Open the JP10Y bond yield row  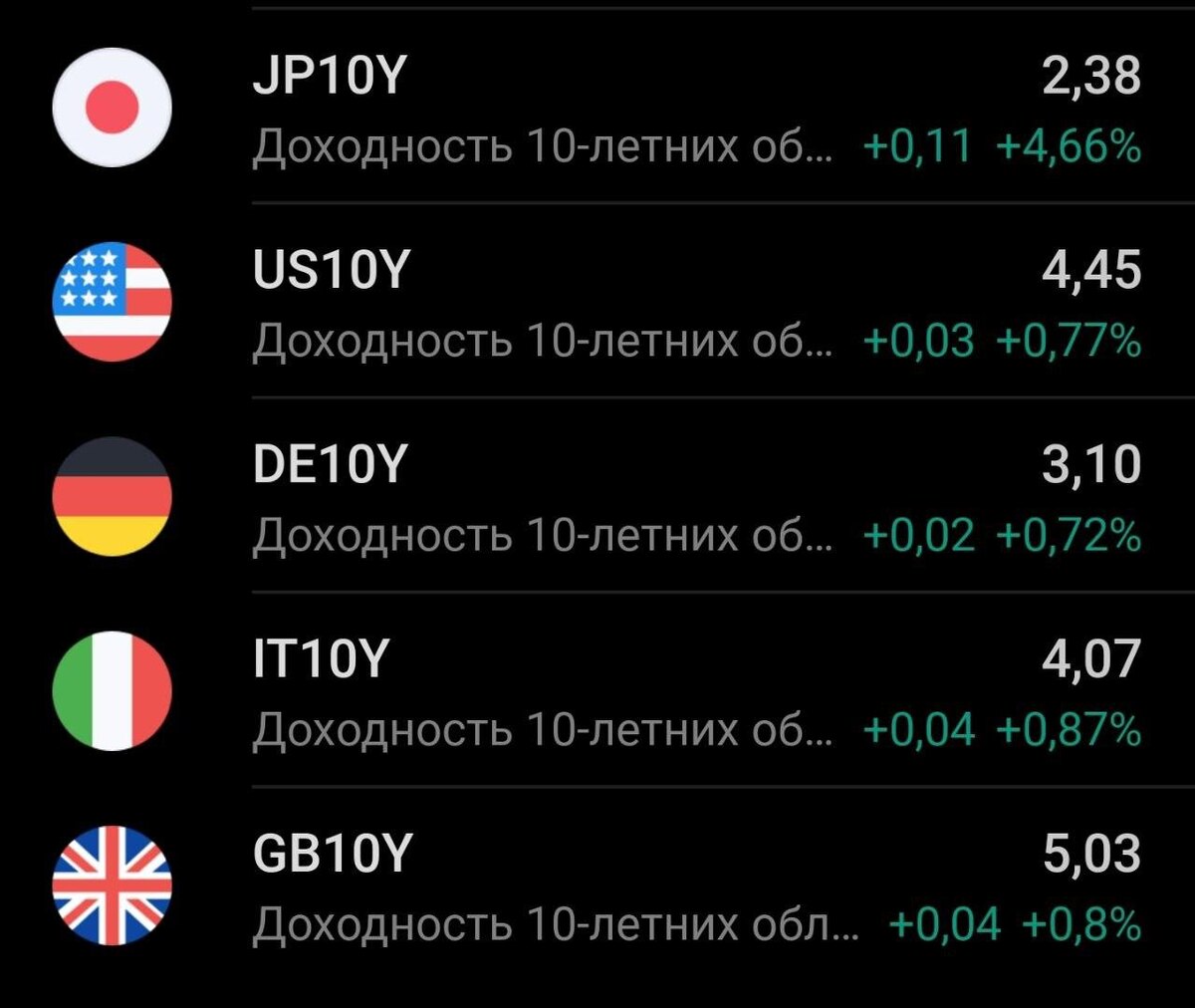pyautogui.click(x=597, y=108)
